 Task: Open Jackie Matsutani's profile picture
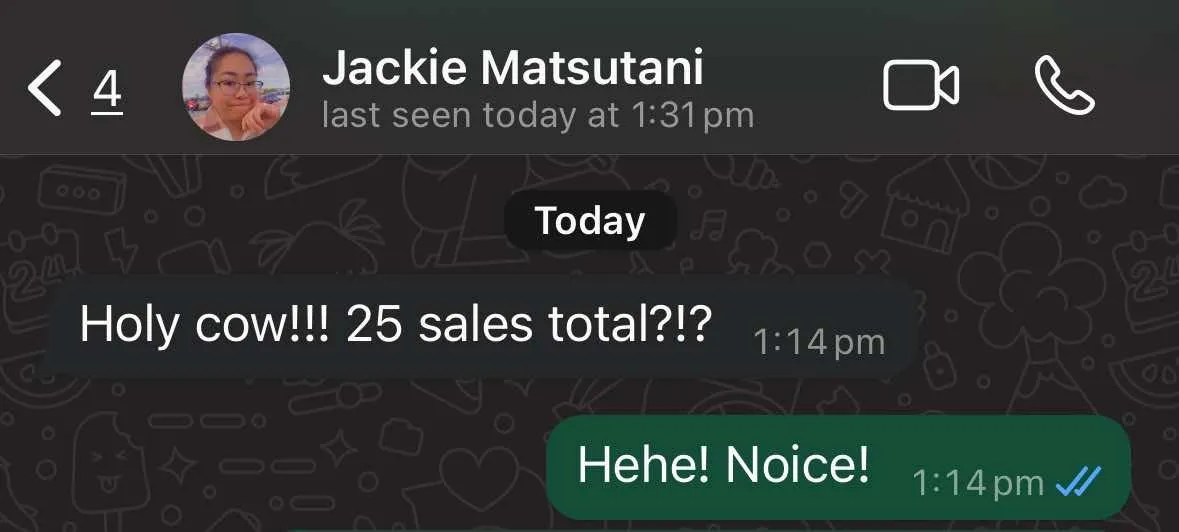tap(236, 87)
